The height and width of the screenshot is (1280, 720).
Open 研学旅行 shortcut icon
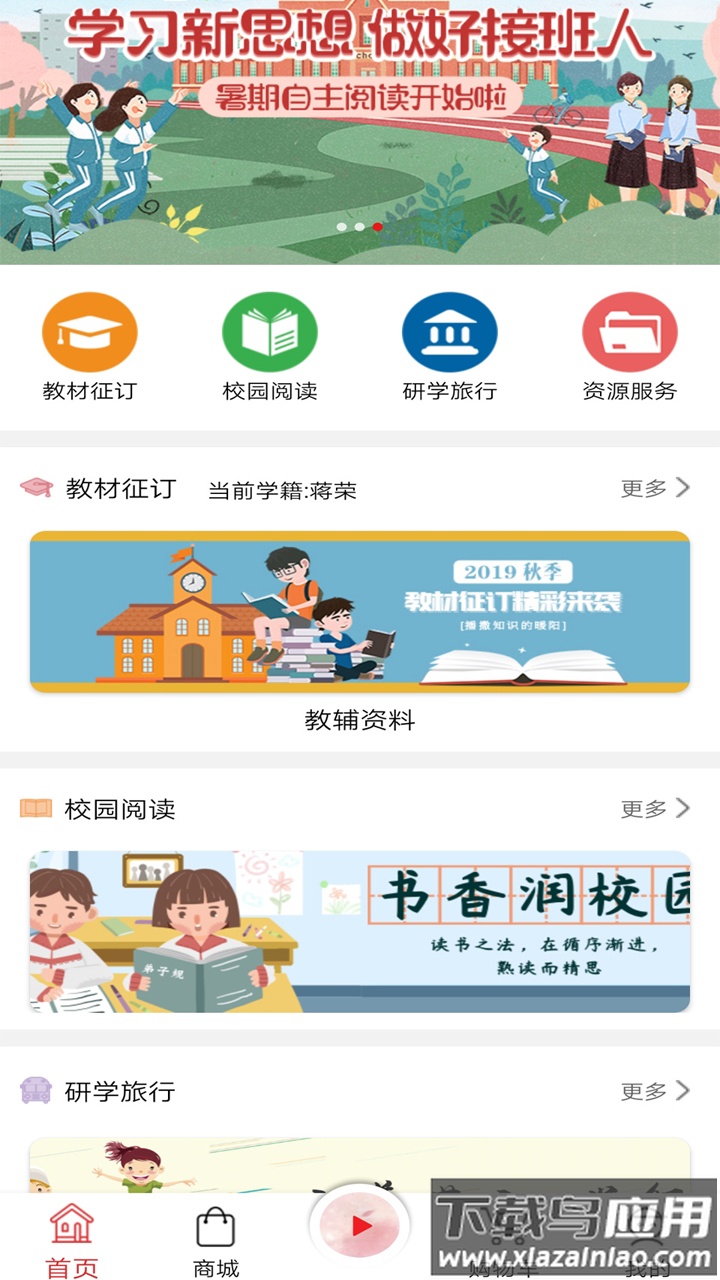tap(449, 333)
